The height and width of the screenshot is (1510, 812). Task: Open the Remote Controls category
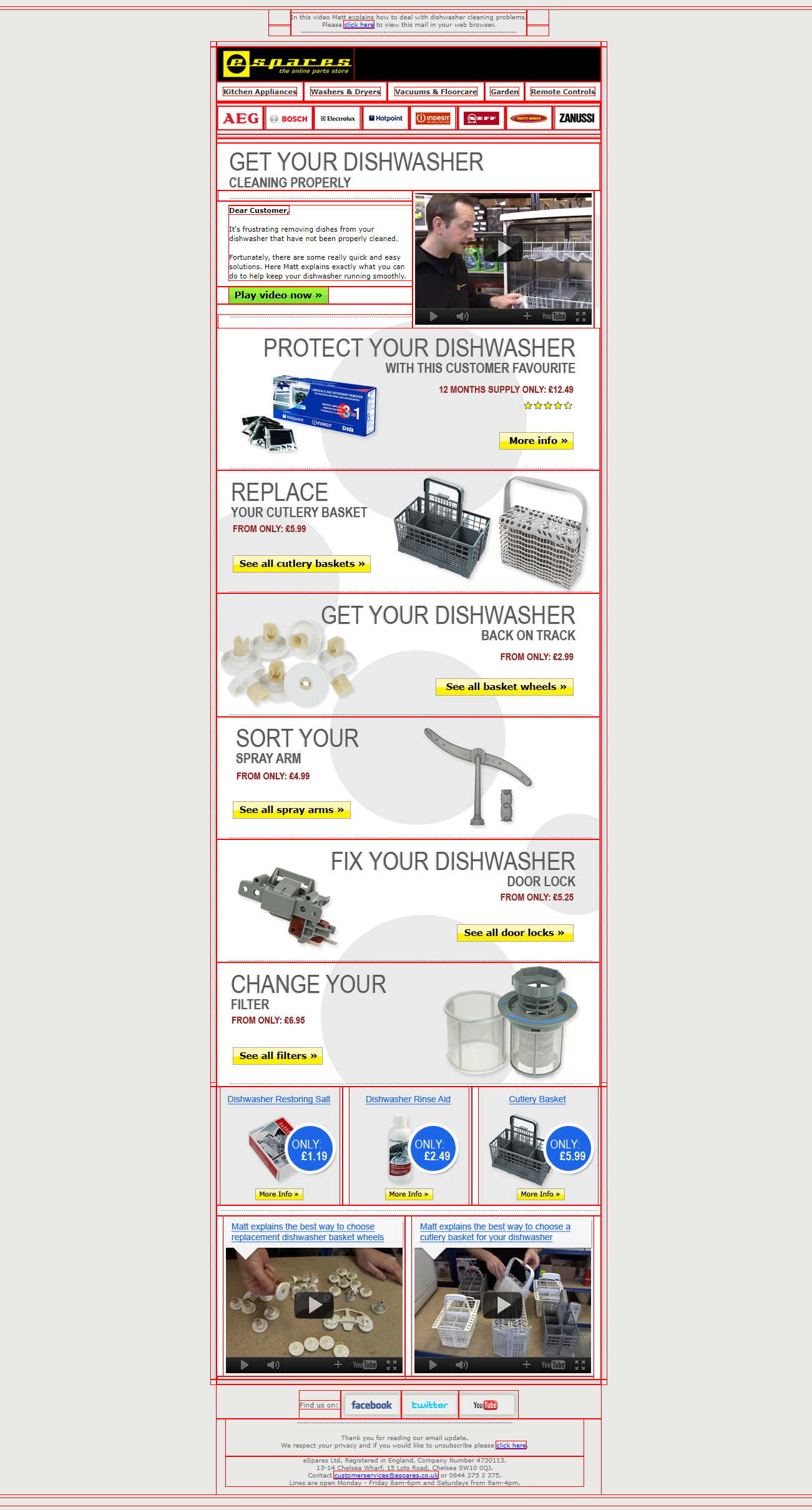[562, 92]
